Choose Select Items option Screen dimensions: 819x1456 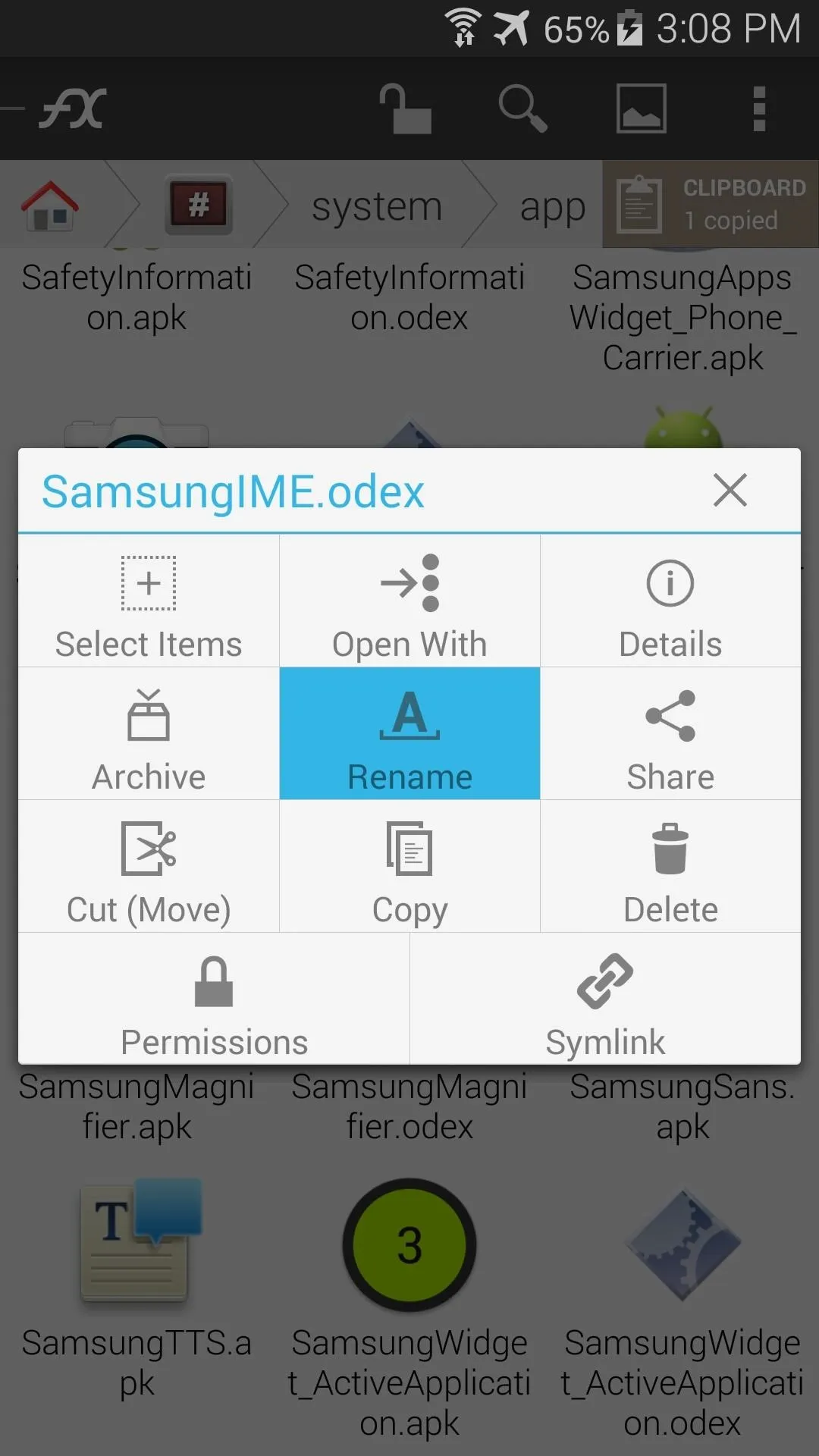click(149, 601)
